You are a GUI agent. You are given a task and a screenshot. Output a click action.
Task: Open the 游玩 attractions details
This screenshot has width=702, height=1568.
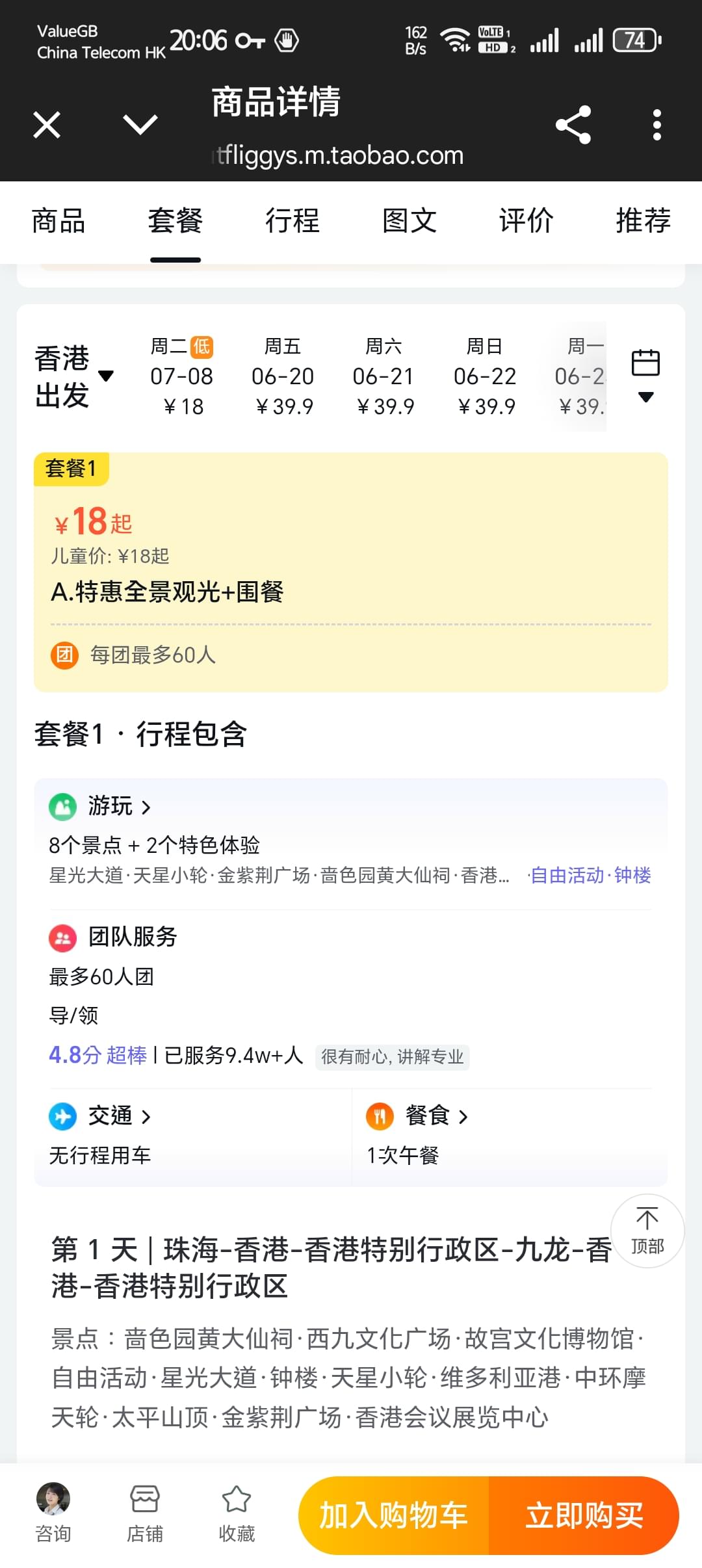click(119, 807)
